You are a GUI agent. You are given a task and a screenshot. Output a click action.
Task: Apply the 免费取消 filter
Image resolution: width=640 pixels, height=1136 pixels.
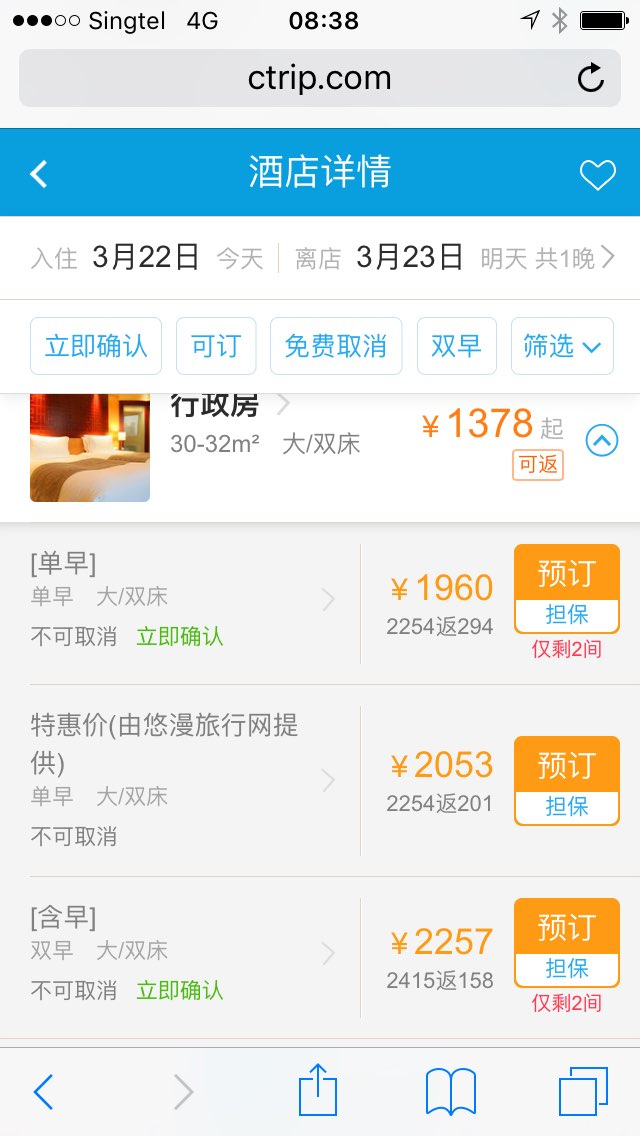click(336, 346)
